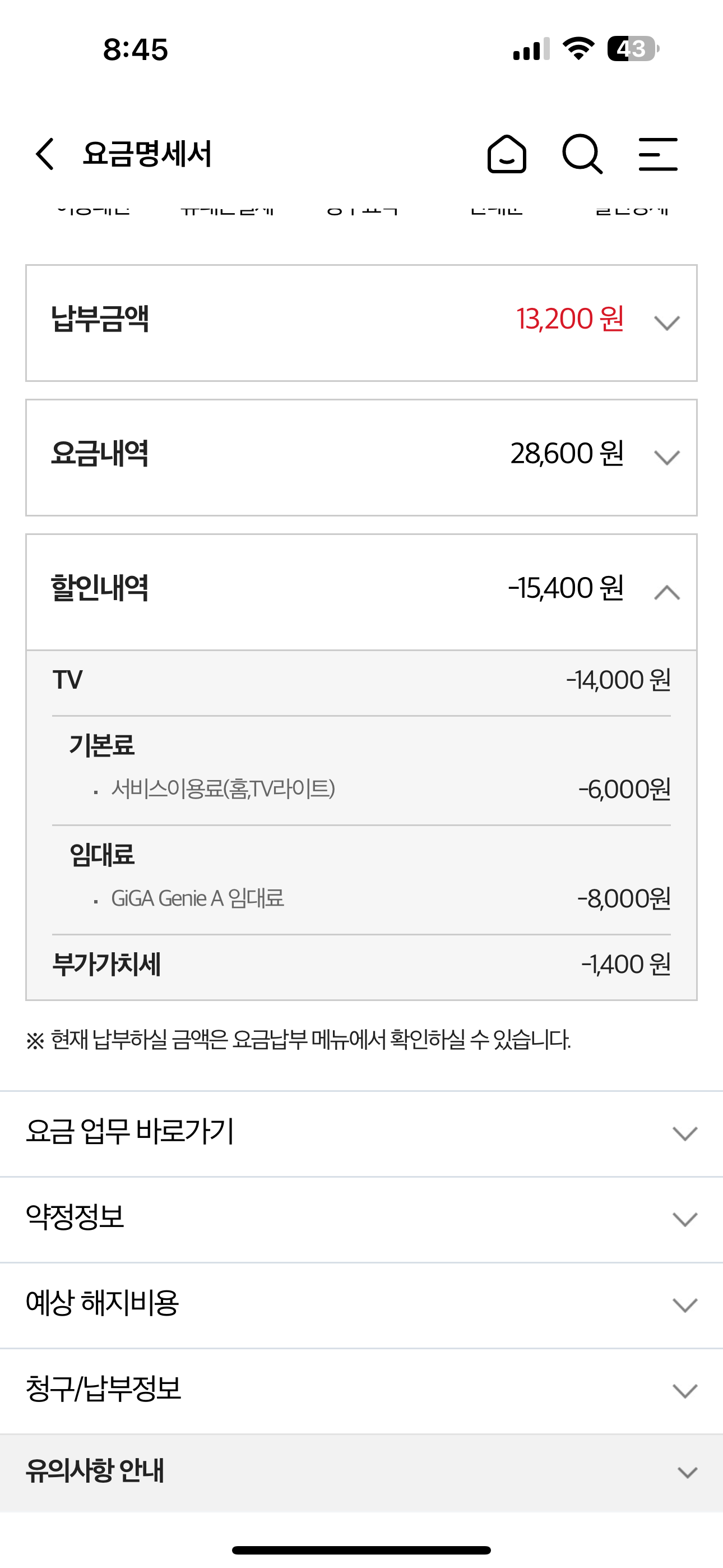Expand 예상 해지비용 details
Screen dimensions: 723x1568
(684, 1305)
